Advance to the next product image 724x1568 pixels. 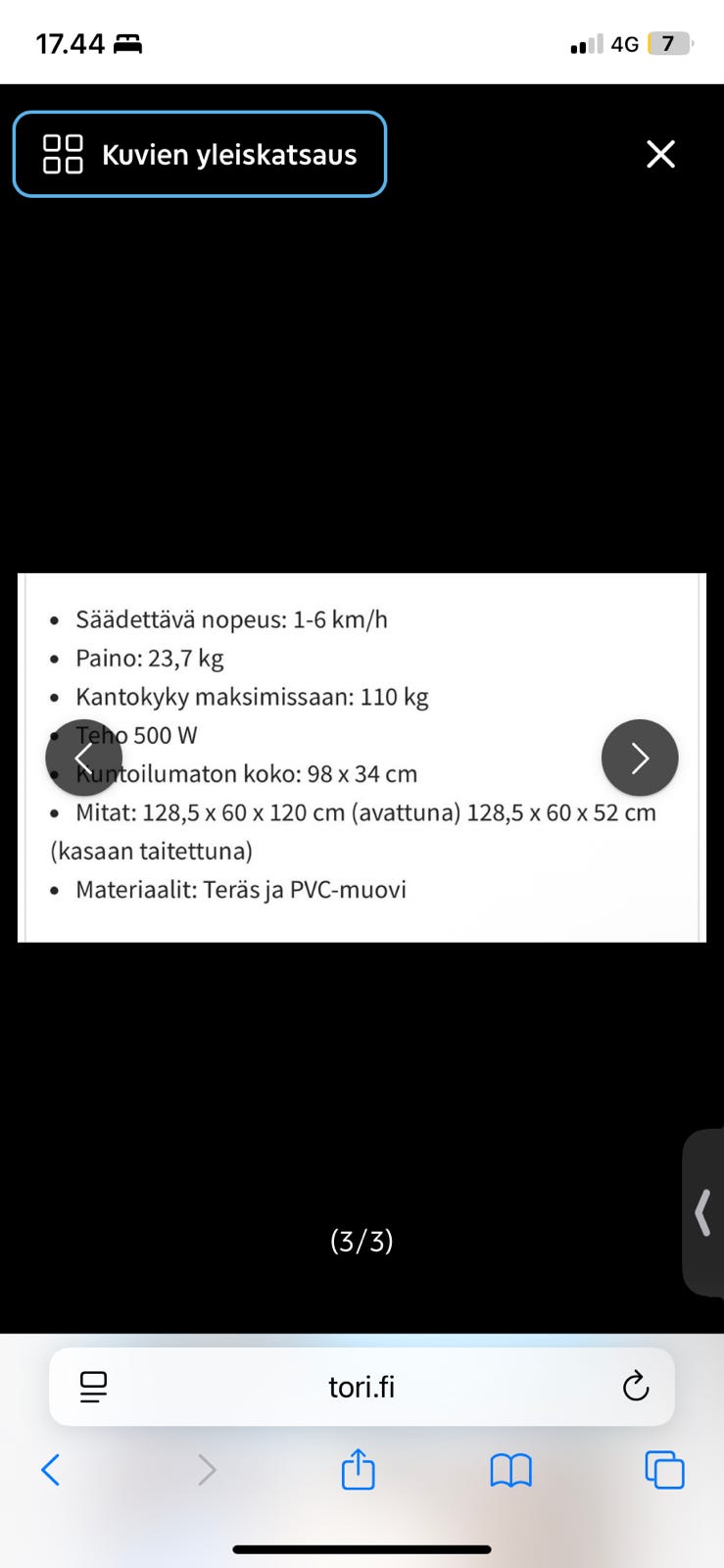click(x=639, y=758)
